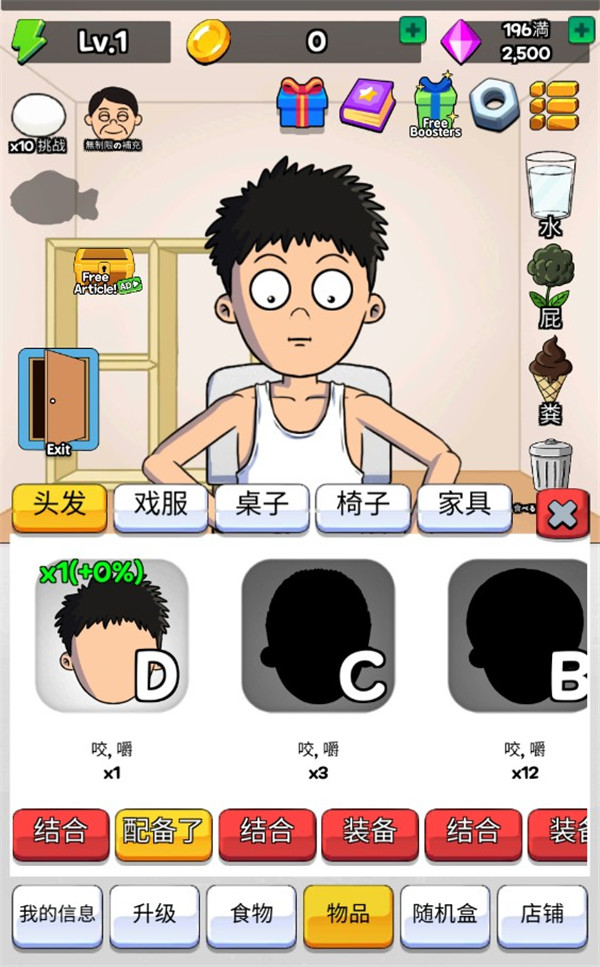
Task: Add more purple gems with plus button
Action: [581, 31]
